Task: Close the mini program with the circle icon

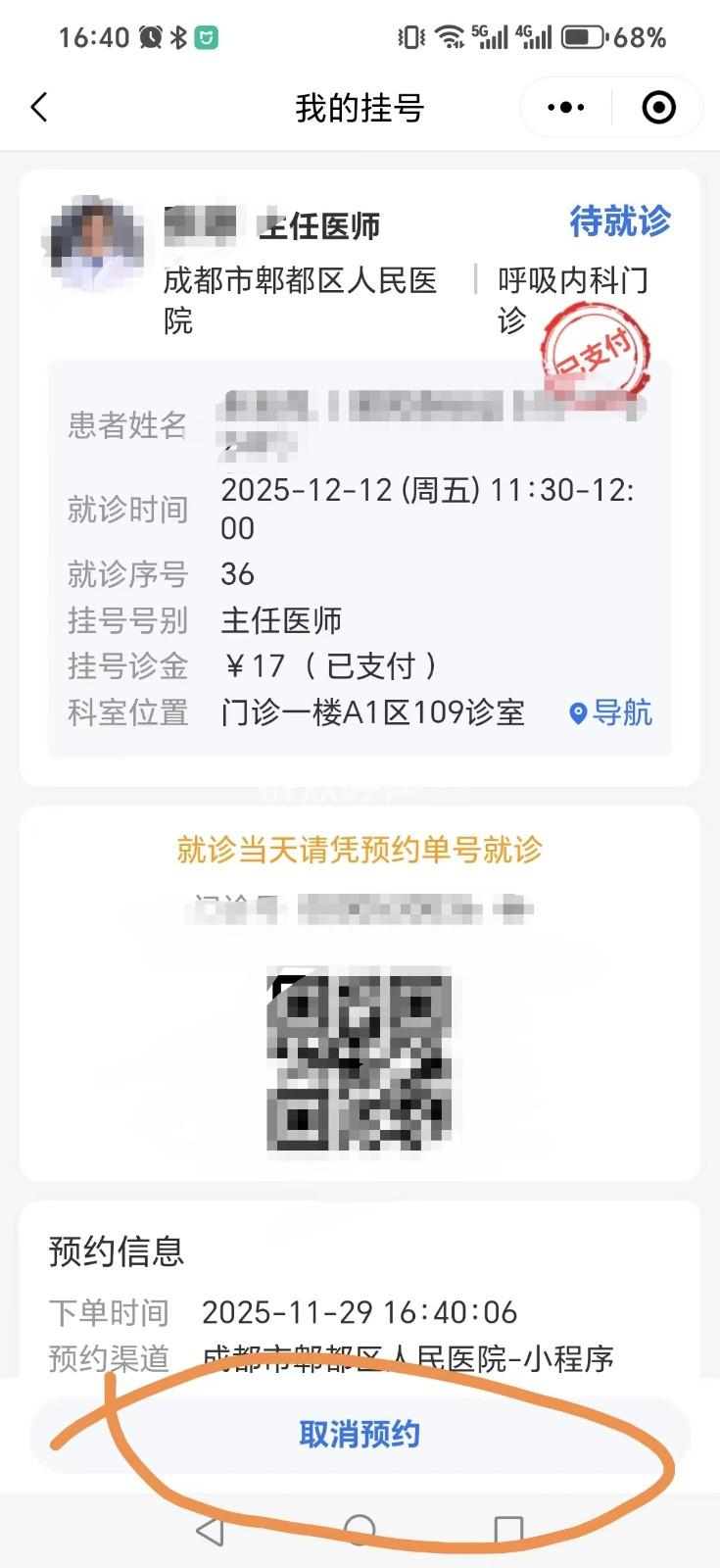Action: [x=658, y=107]
